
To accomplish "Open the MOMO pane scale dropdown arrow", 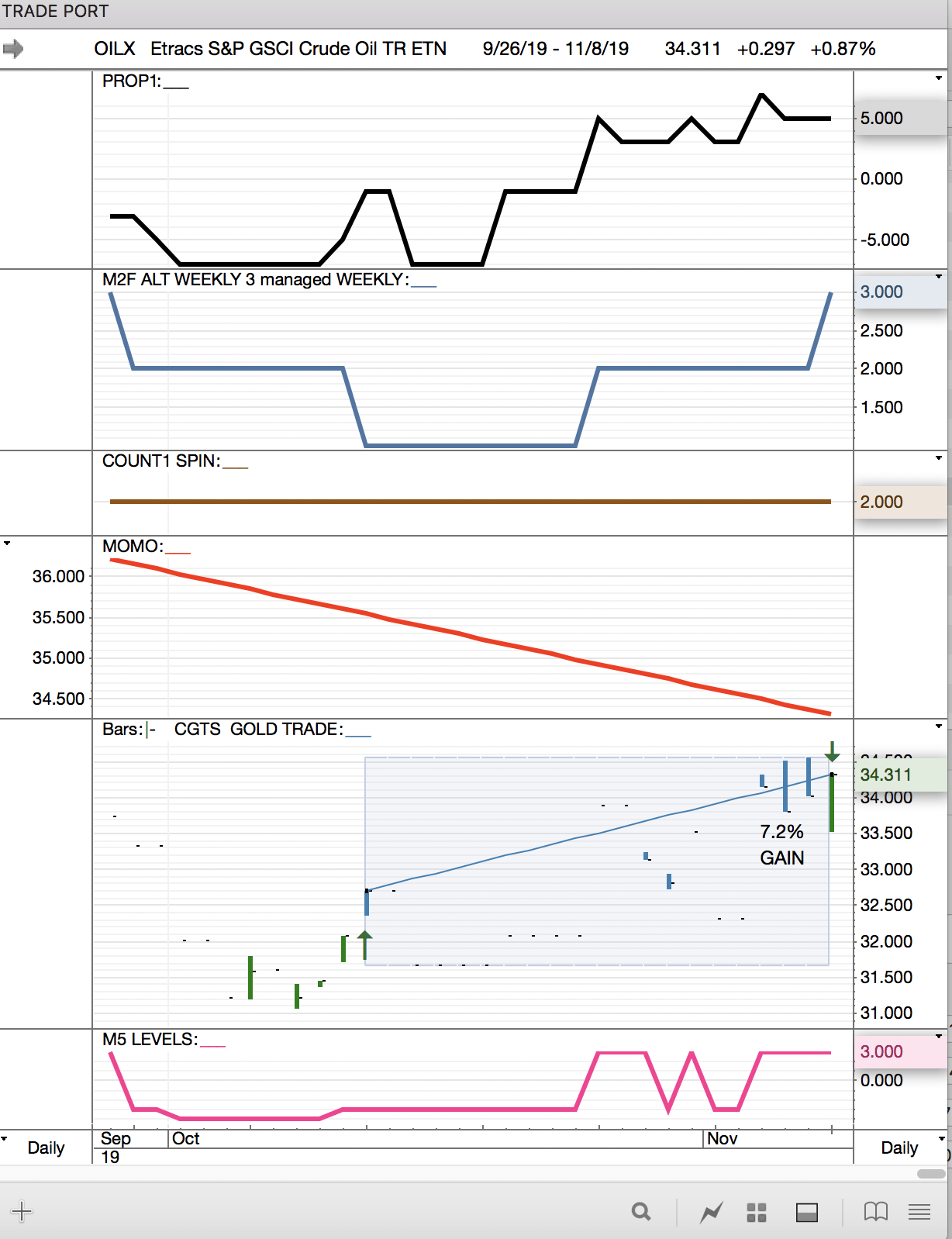I will [x=7, y=544].
